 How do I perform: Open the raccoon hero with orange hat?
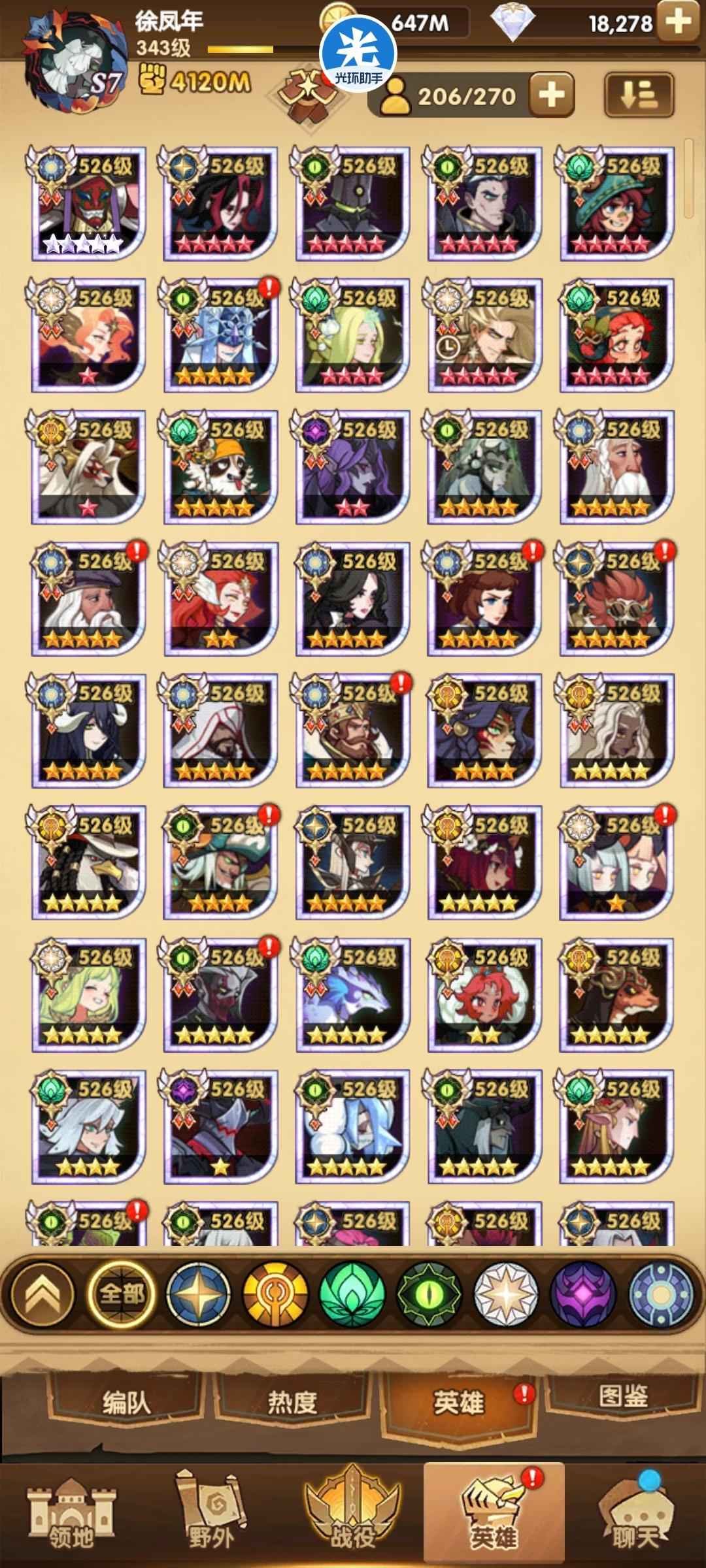click(x=220, y=468)
